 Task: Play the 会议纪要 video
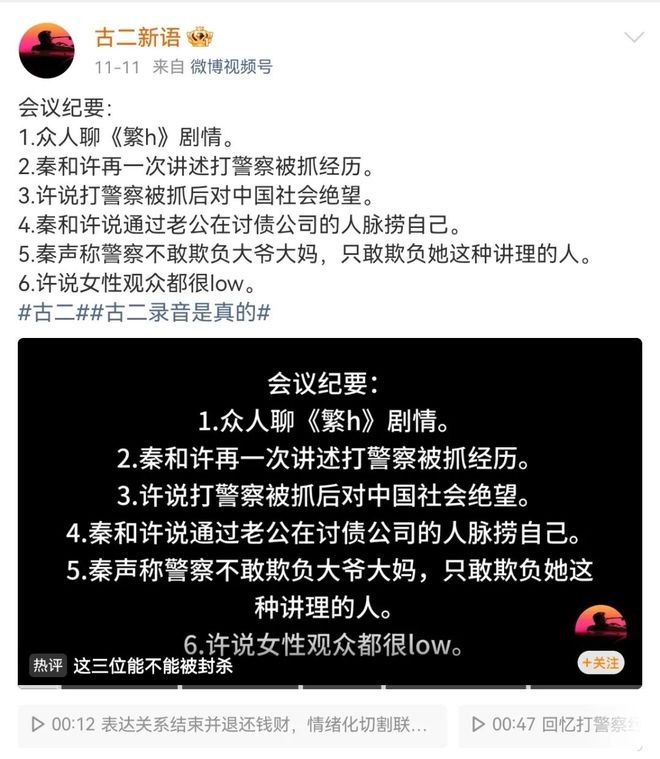329,500
